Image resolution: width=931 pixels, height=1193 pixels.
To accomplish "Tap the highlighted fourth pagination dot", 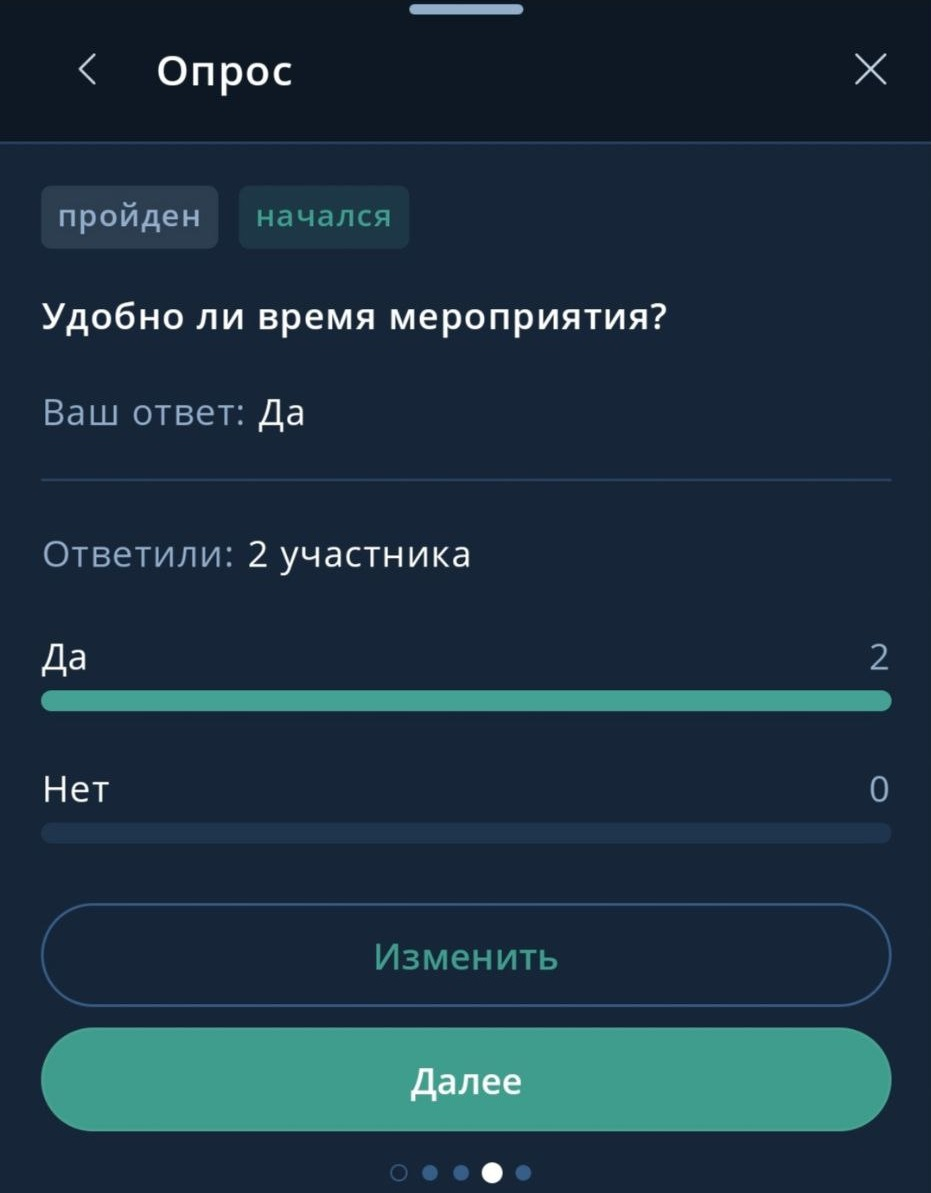I will point(491,1171).
